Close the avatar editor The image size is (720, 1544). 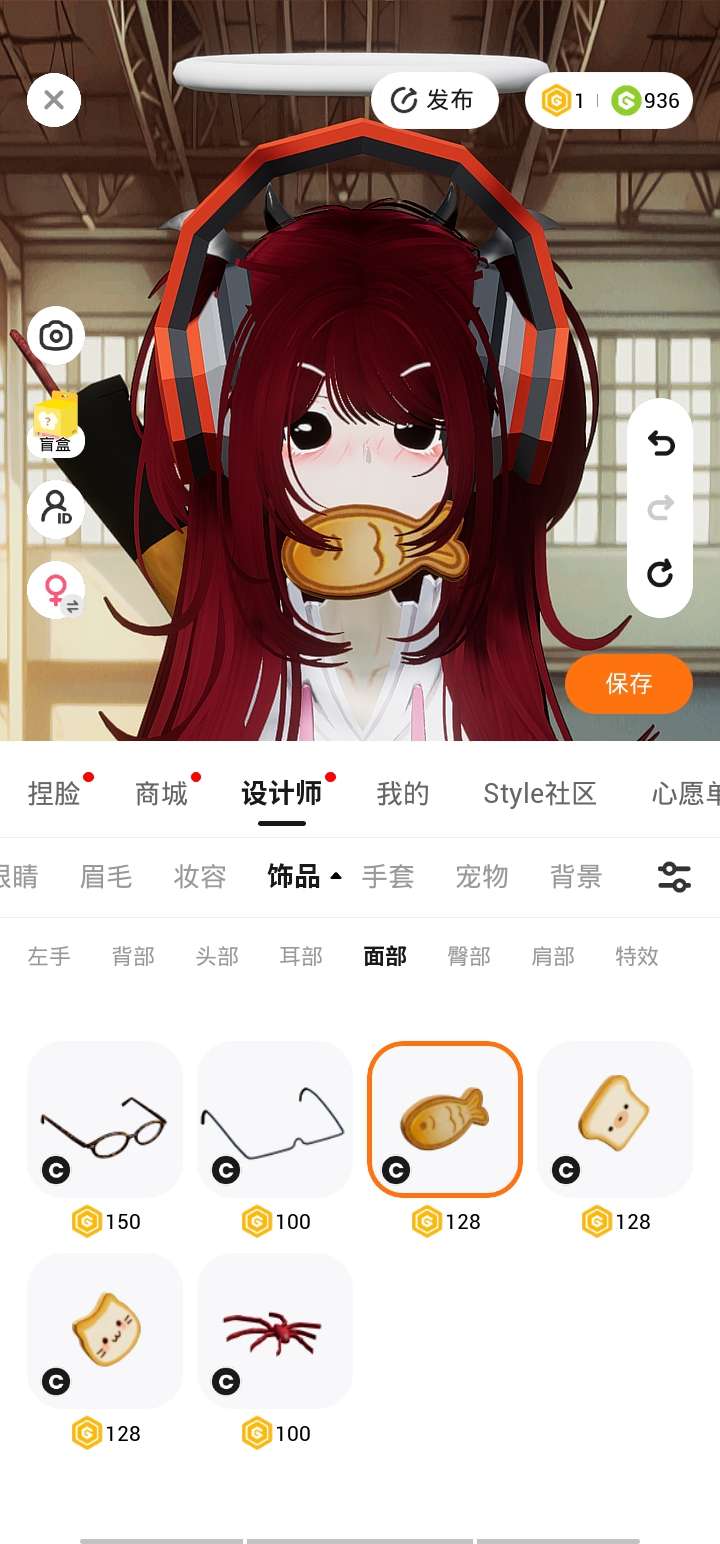(54, 100)
